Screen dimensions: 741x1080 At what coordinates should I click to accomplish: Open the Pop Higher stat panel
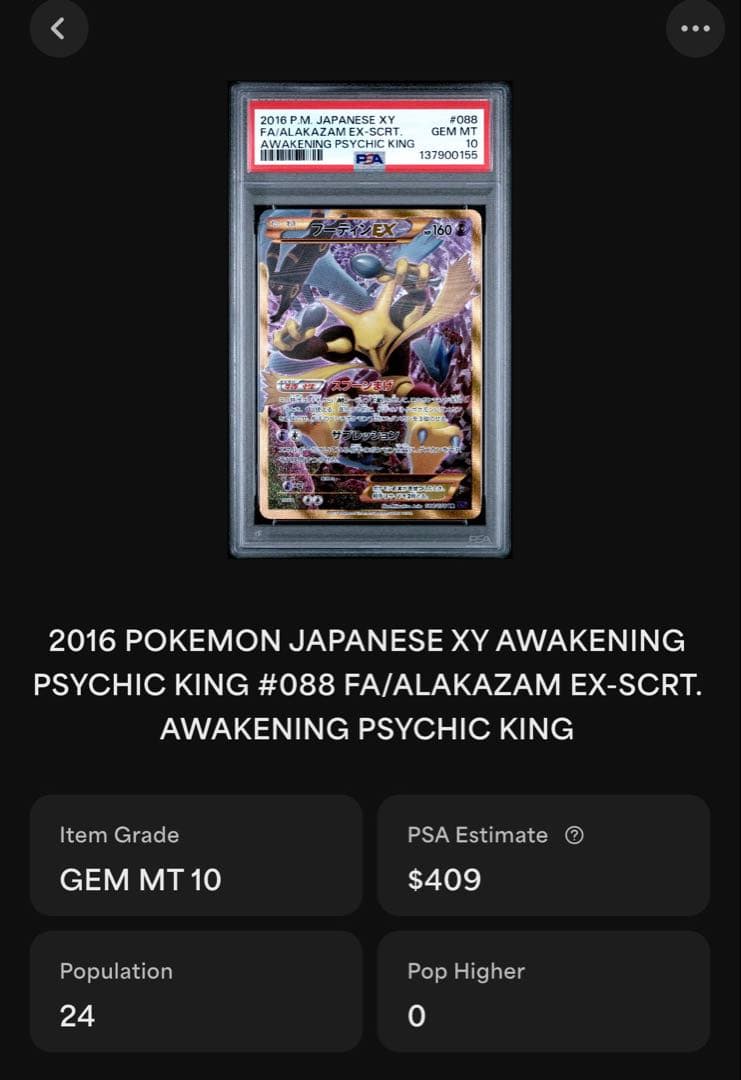(544, 991)
